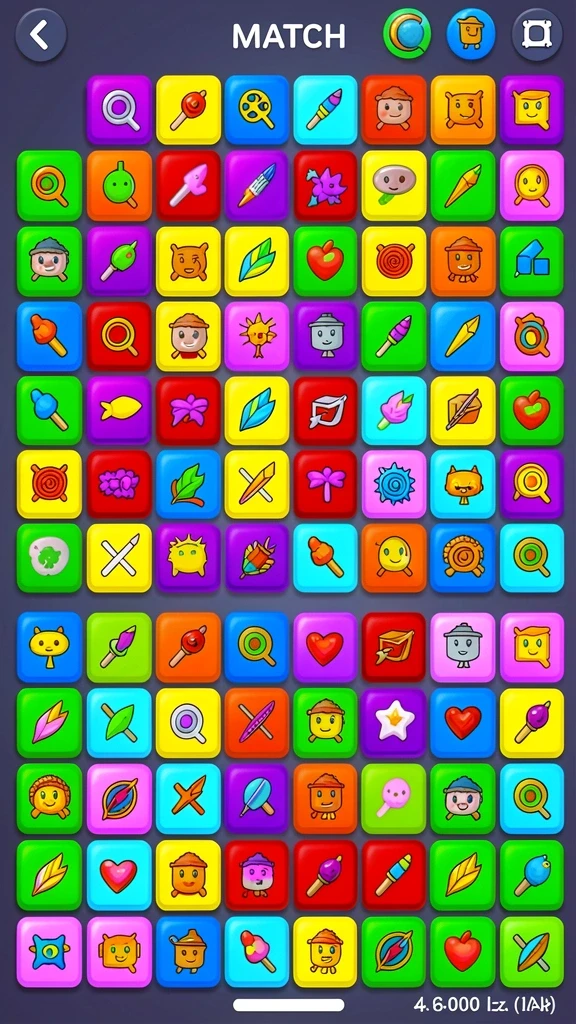576x1024 pixels.
Task: Open the blue character icon in header
Action: point(471,34)
